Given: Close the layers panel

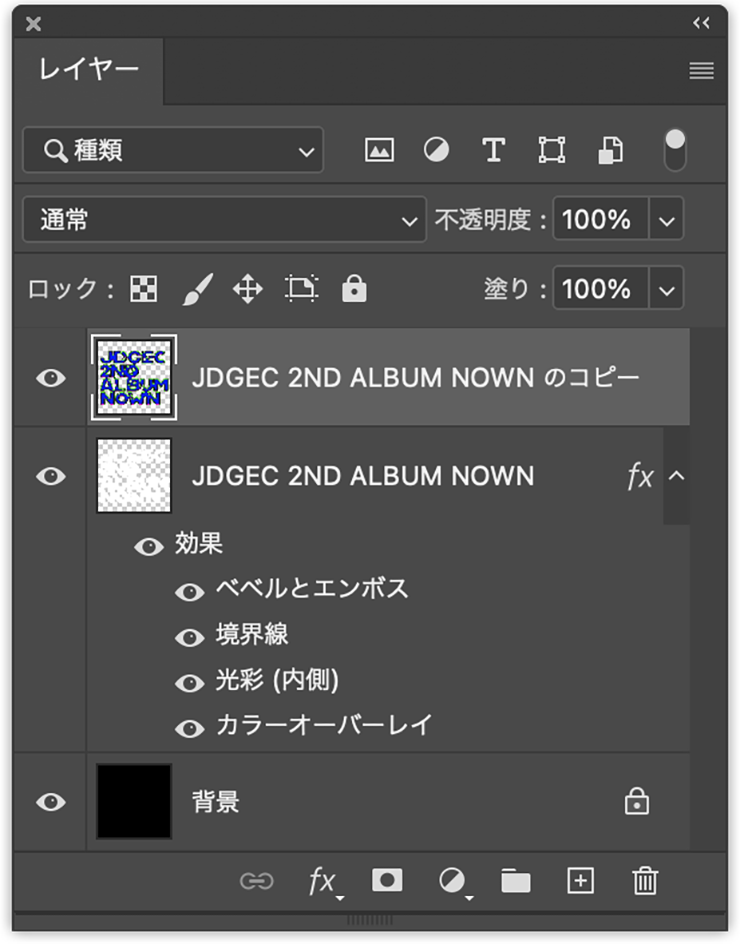Looking at the screenshot, I should pyautogui.click(x=34, y=23).
